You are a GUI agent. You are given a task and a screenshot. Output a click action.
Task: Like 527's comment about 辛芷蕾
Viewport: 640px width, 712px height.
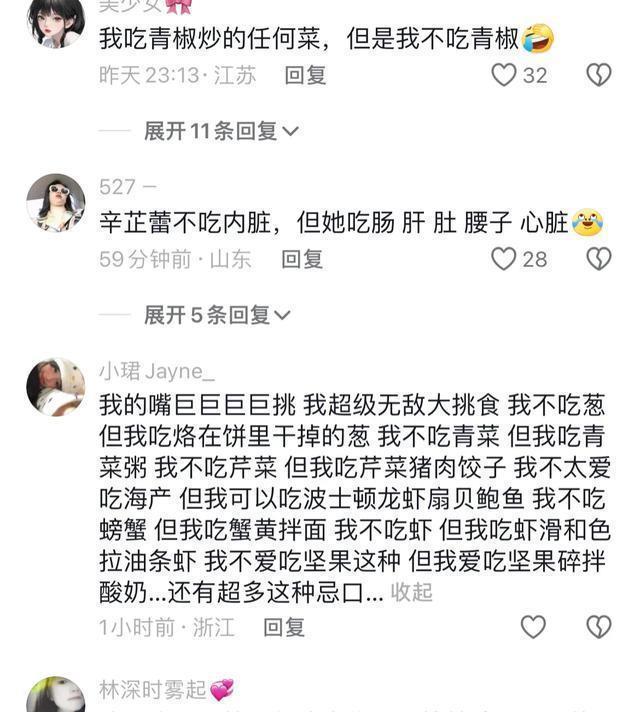coord(504,259)
